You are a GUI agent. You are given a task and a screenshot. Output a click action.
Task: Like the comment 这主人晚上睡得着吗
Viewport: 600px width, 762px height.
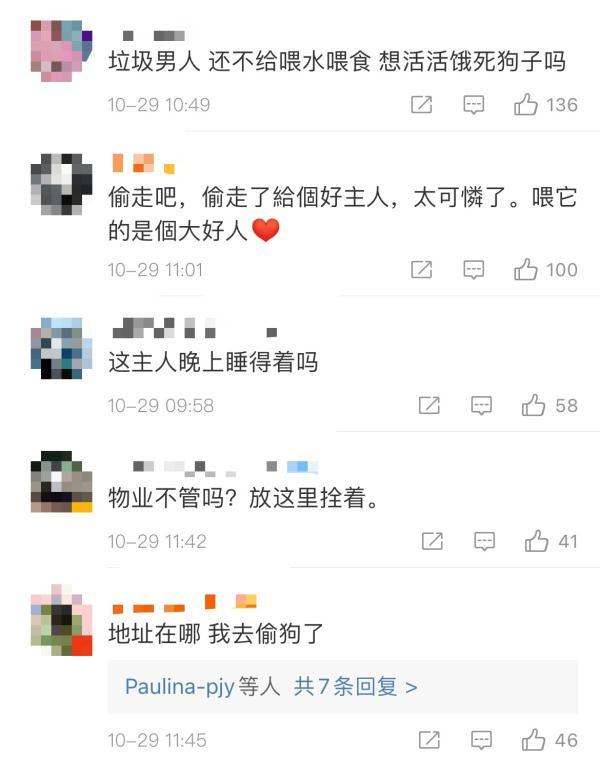point(533,405)
